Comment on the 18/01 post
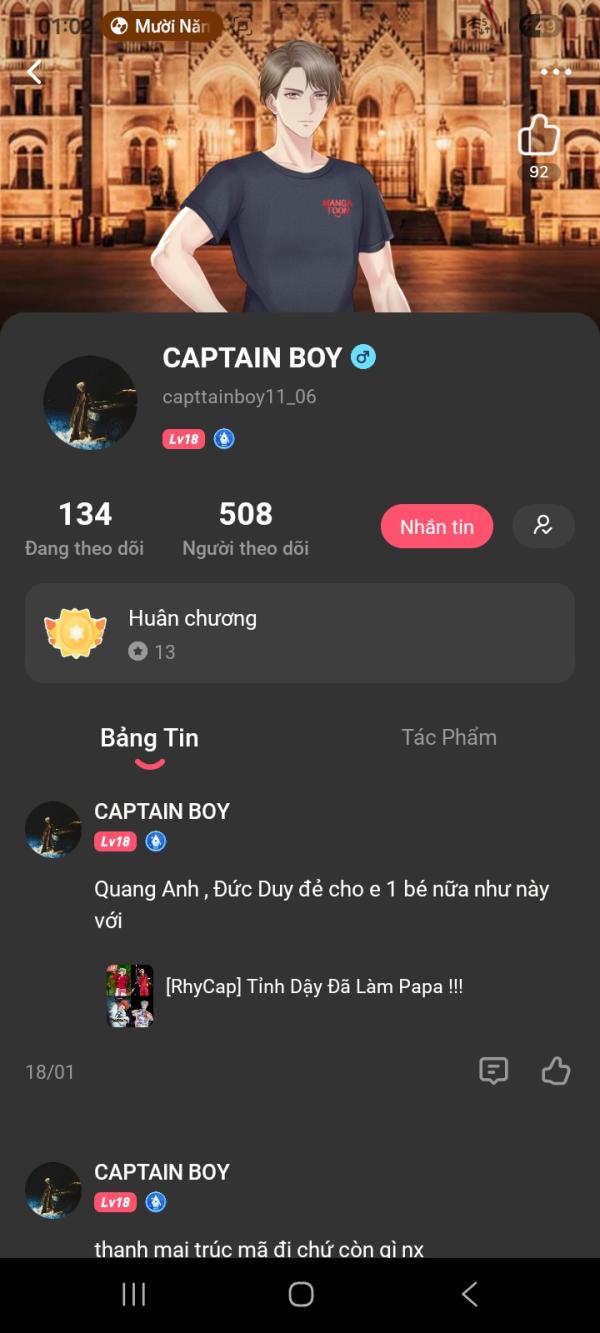600x1333 pixels. tap(494, 1071)
